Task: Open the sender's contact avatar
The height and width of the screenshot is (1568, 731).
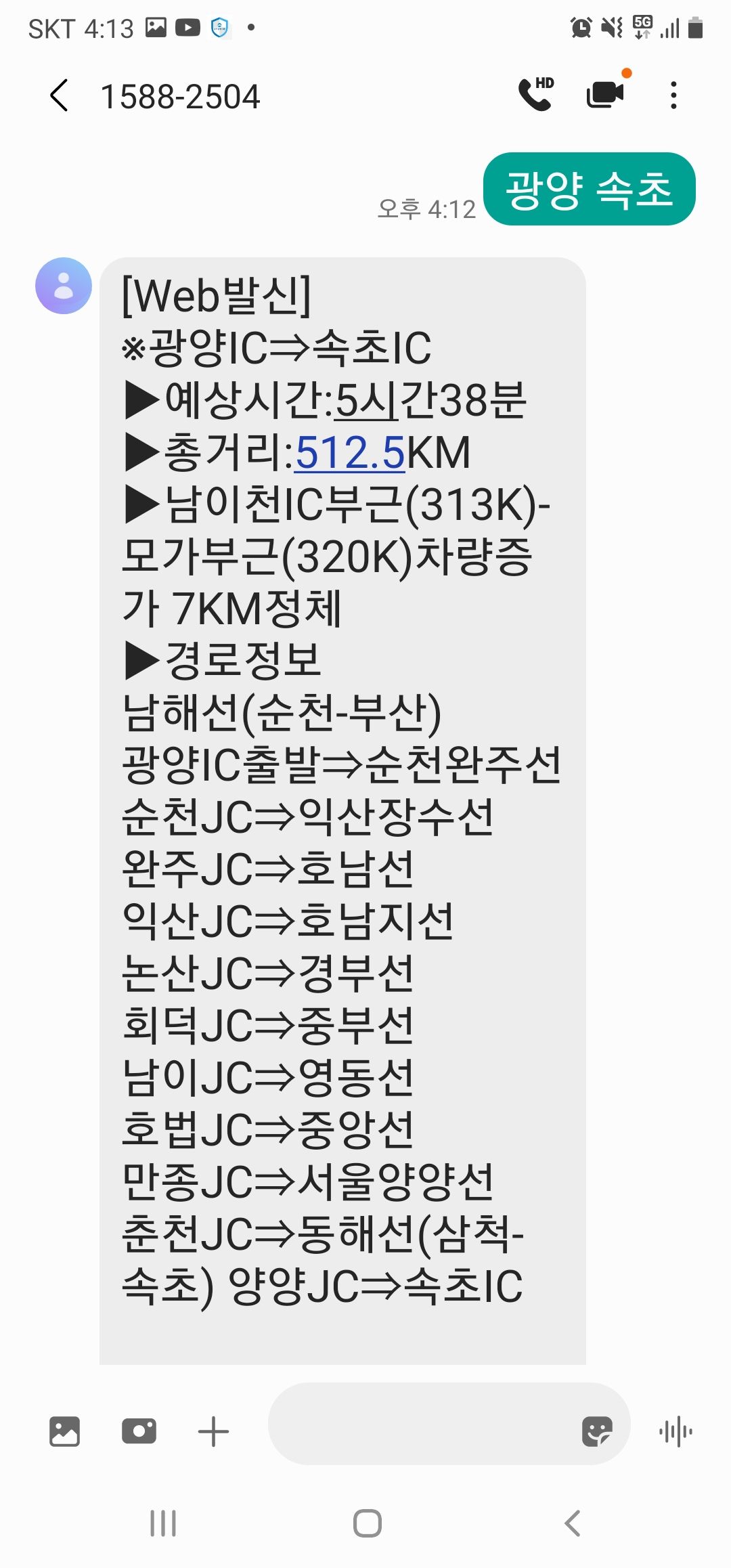Action: tap(64, 286)
